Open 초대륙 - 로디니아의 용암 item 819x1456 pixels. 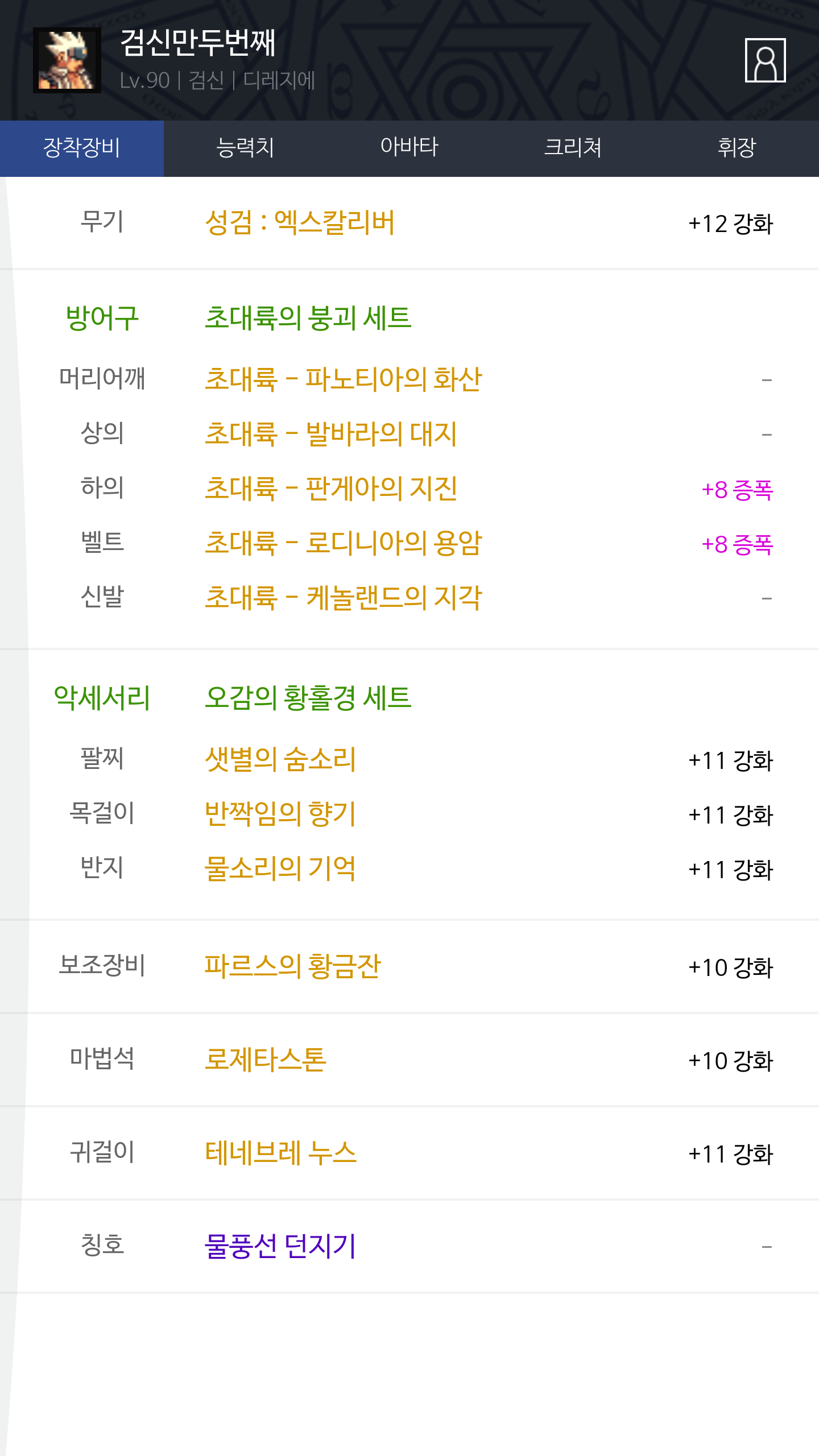click(343, 543)
